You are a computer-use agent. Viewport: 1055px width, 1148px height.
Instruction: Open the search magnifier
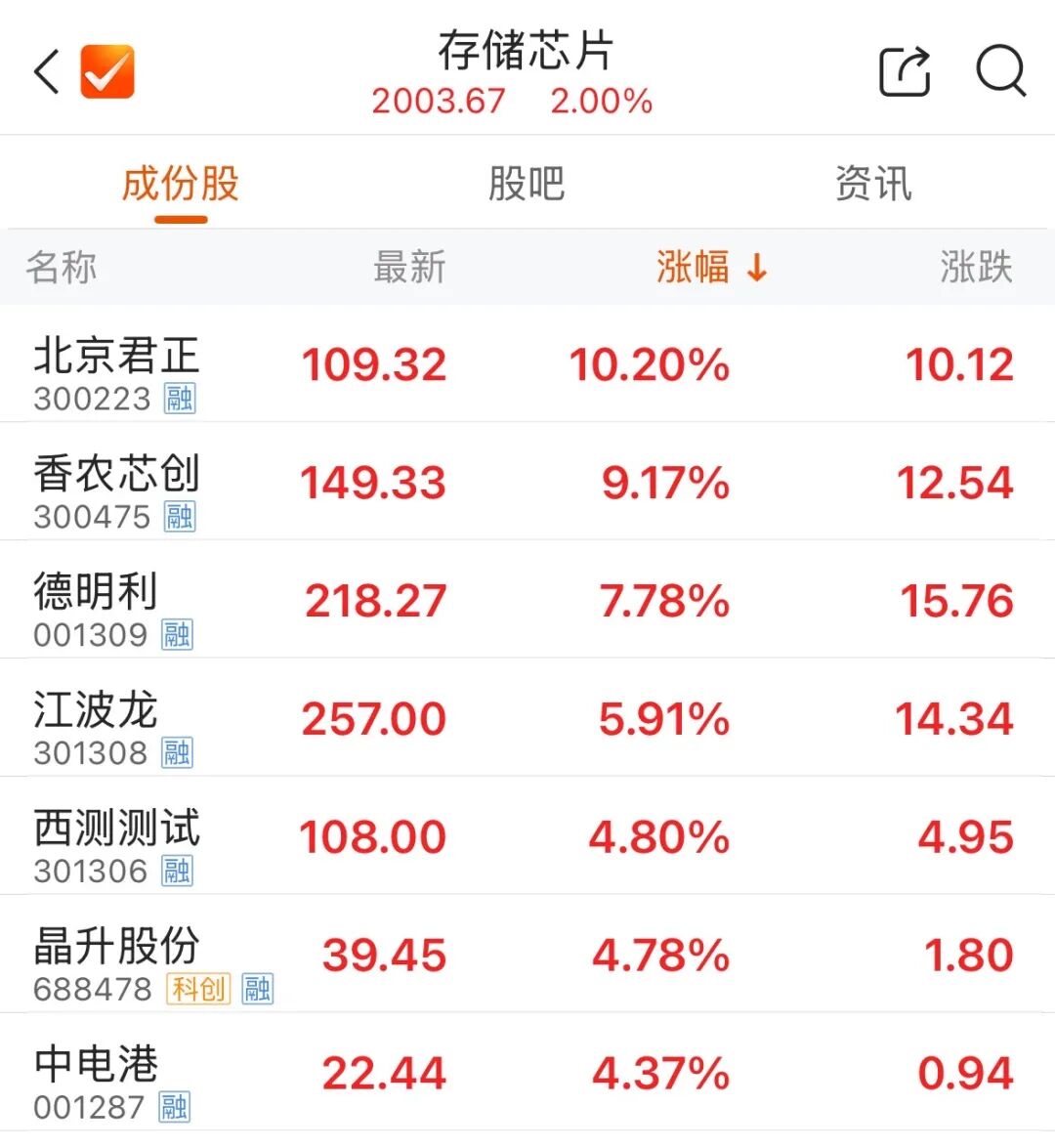(x=1001, y=71)
